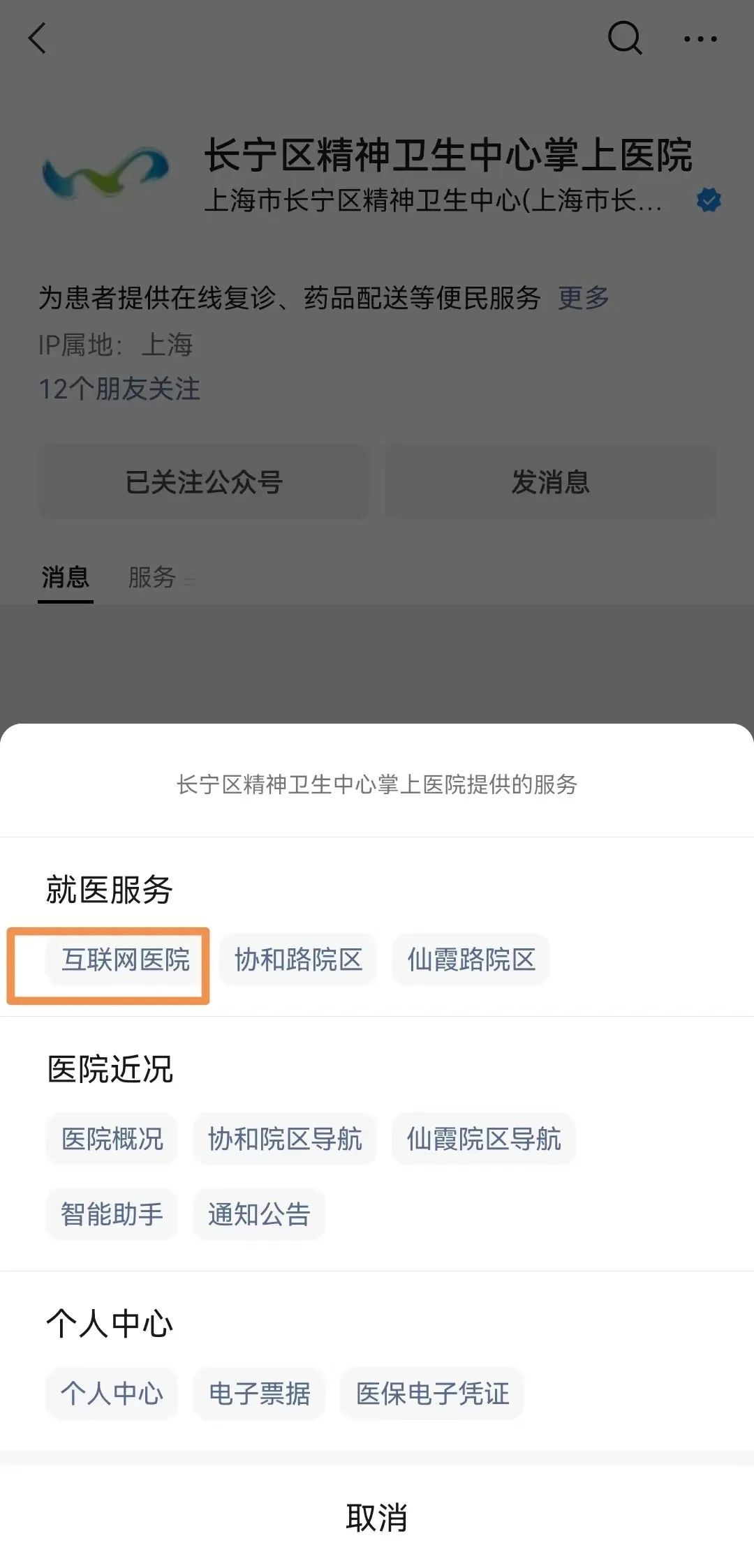
Task: Search within this official account
Action: (624, 38)
